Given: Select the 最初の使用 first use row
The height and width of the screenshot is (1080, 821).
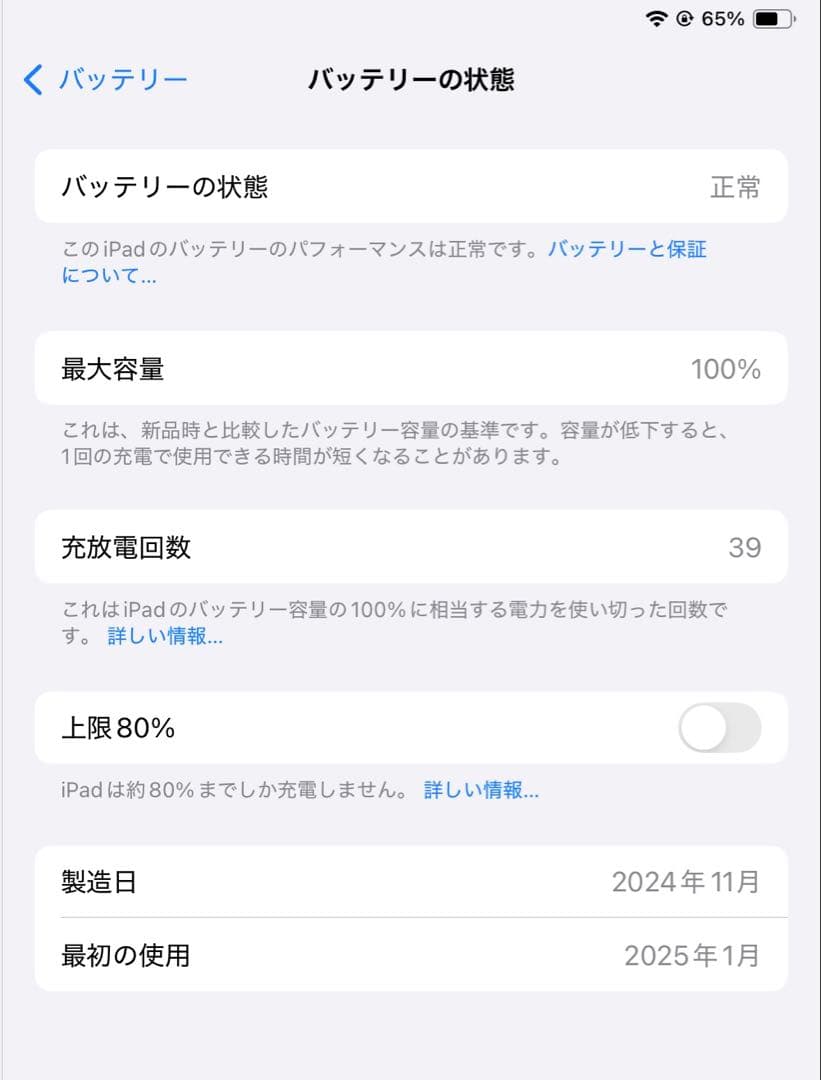Looking at the screenshot, I should [410, 955].
